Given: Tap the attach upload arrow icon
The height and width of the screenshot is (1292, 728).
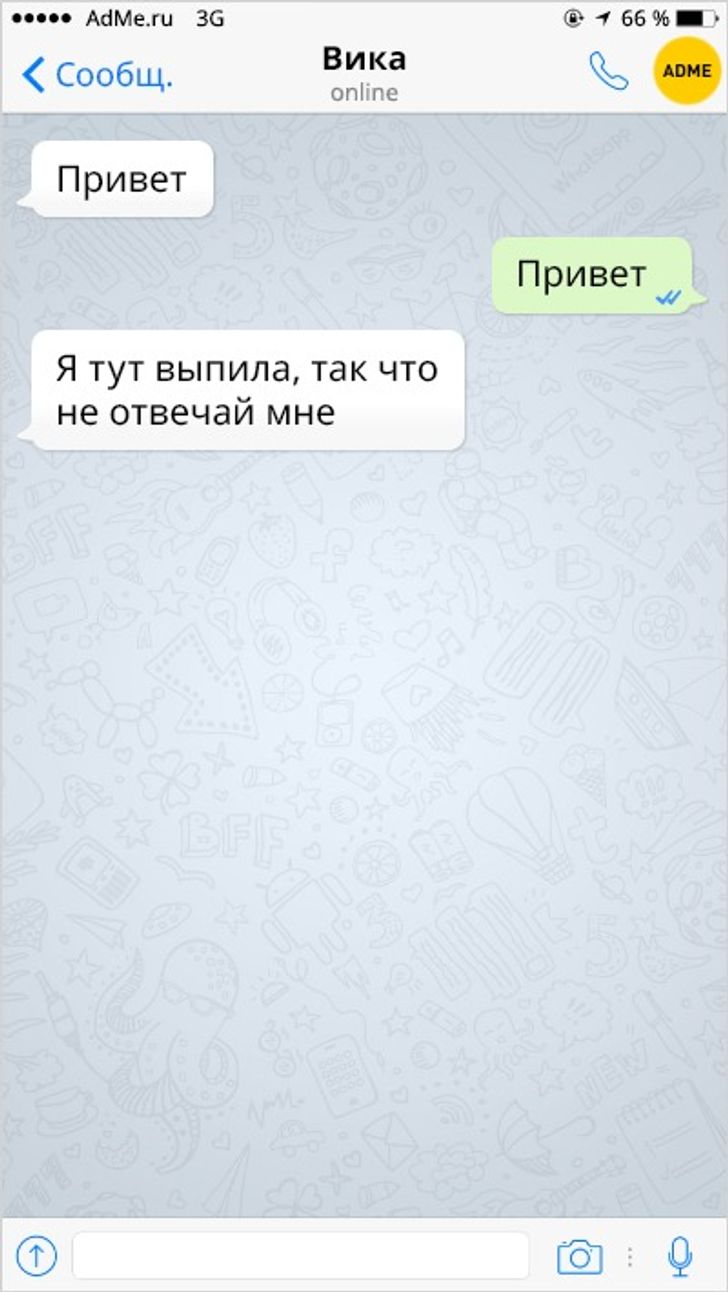Looking at the screenshot, I should (37, 1255).
